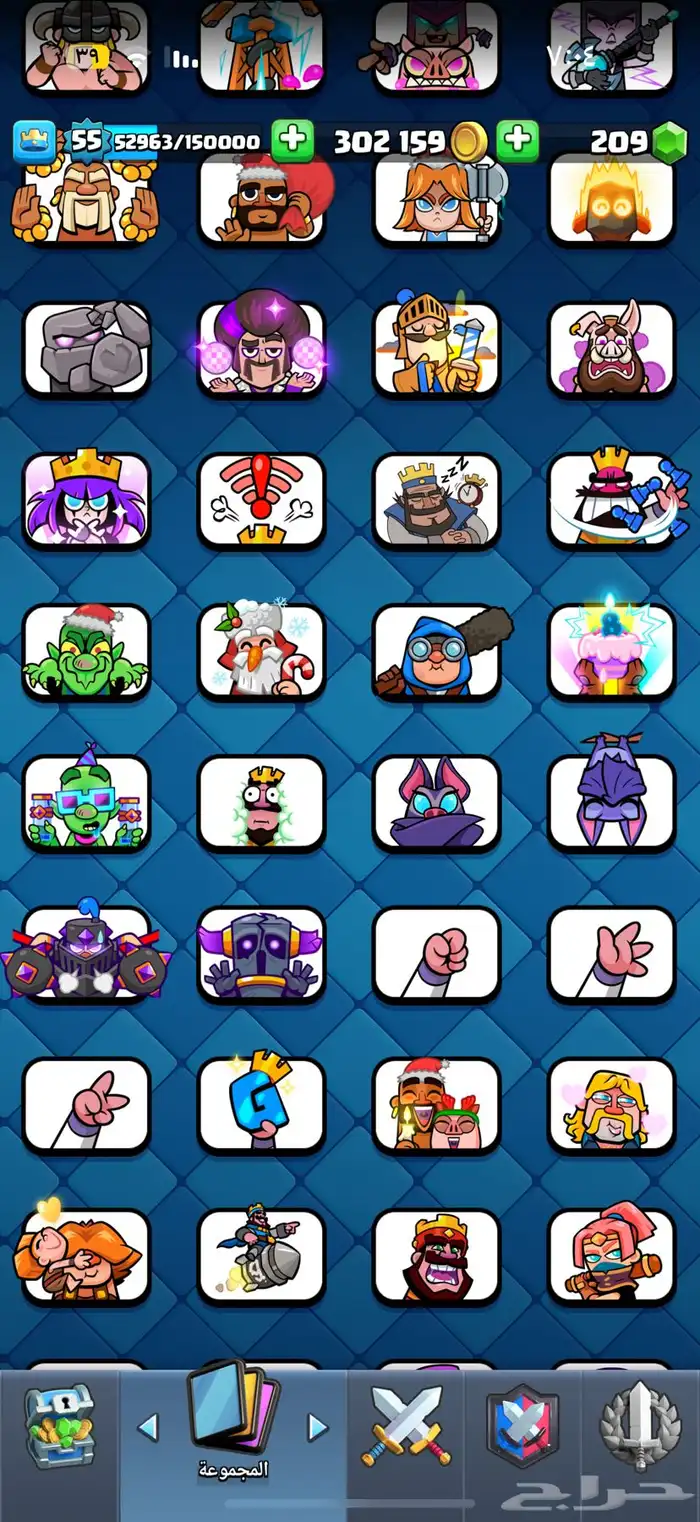Tap the right arrow beside the collection tab
Screen dimensions: 700x1522
coord(317,1427)
